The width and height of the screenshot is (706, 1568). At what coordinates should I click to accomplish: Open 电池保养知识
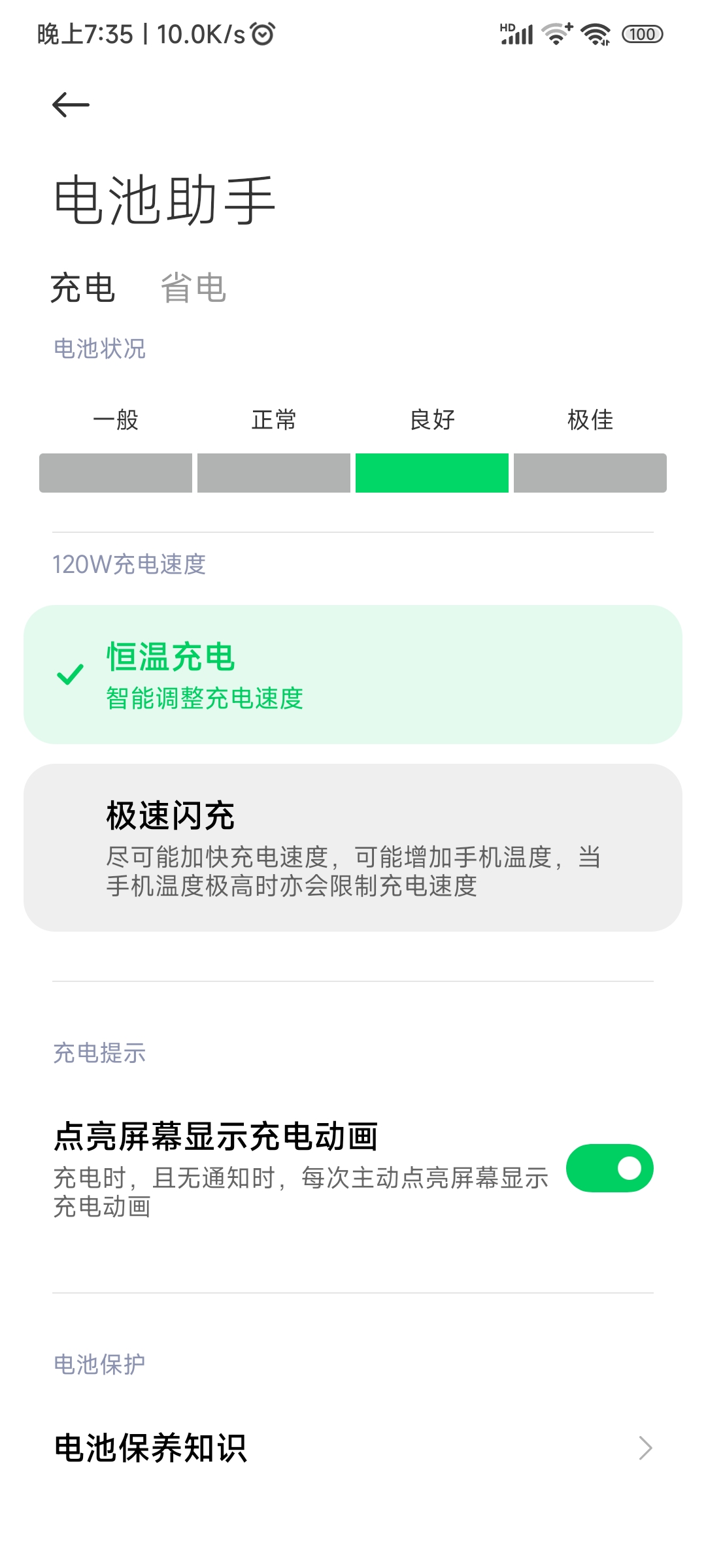click(x=353, y=1448)
